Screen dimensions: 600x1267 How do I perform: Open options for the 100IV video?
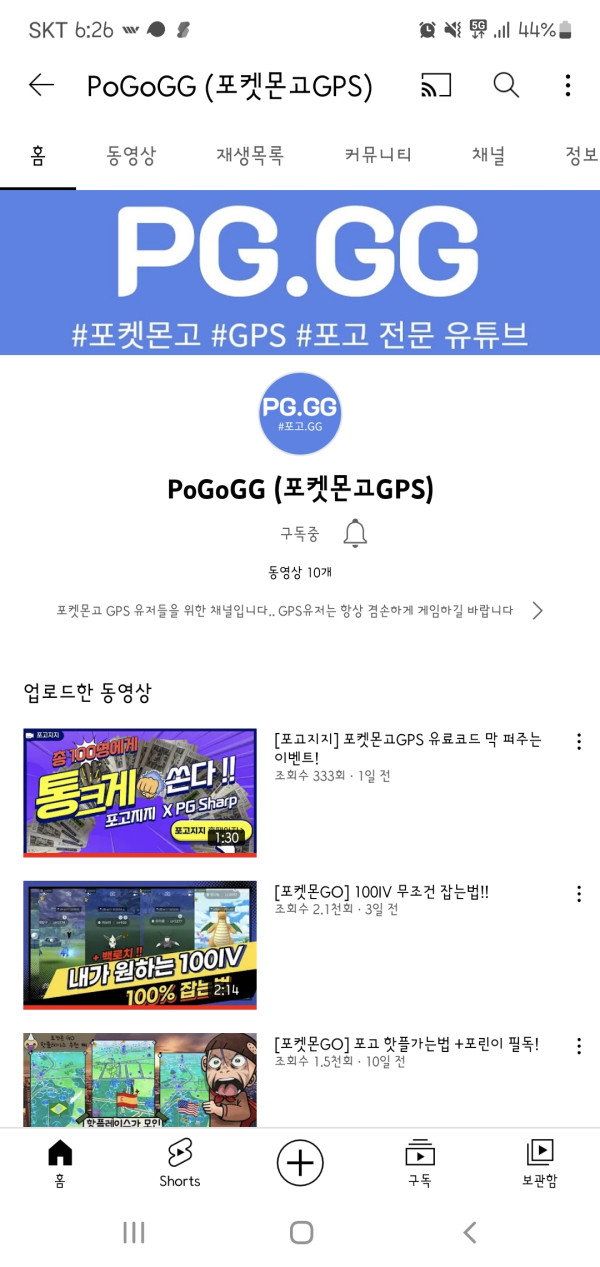578,894
